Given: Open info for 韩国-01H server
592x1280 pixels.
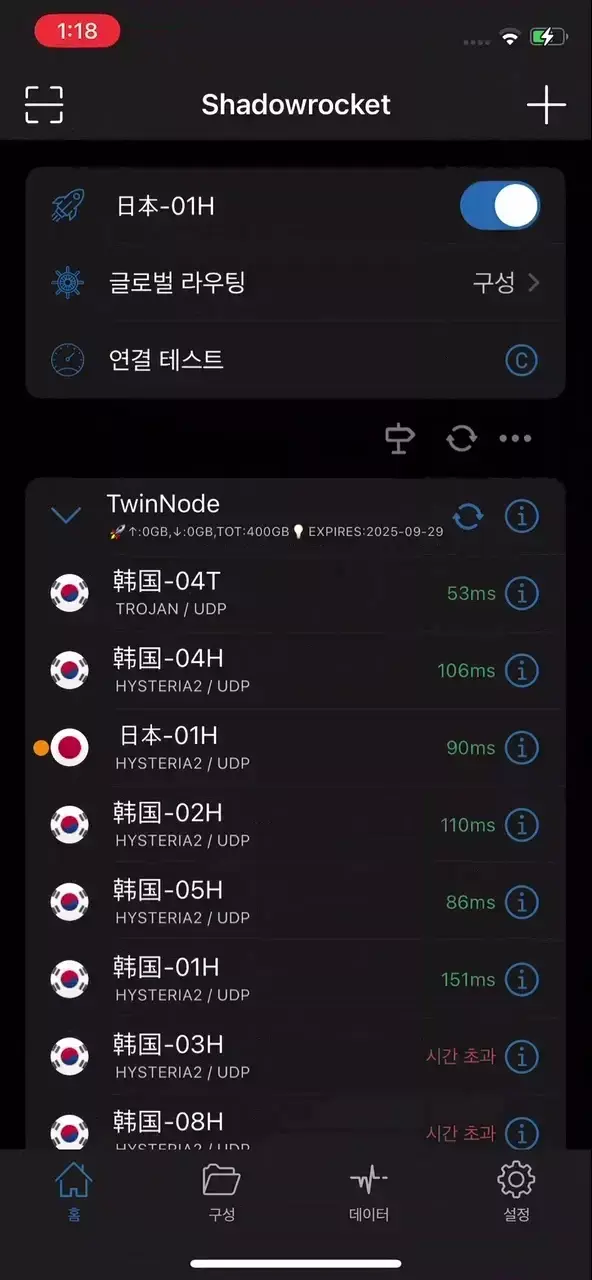Looking at the screenshot, I should [x=522, y=979].
